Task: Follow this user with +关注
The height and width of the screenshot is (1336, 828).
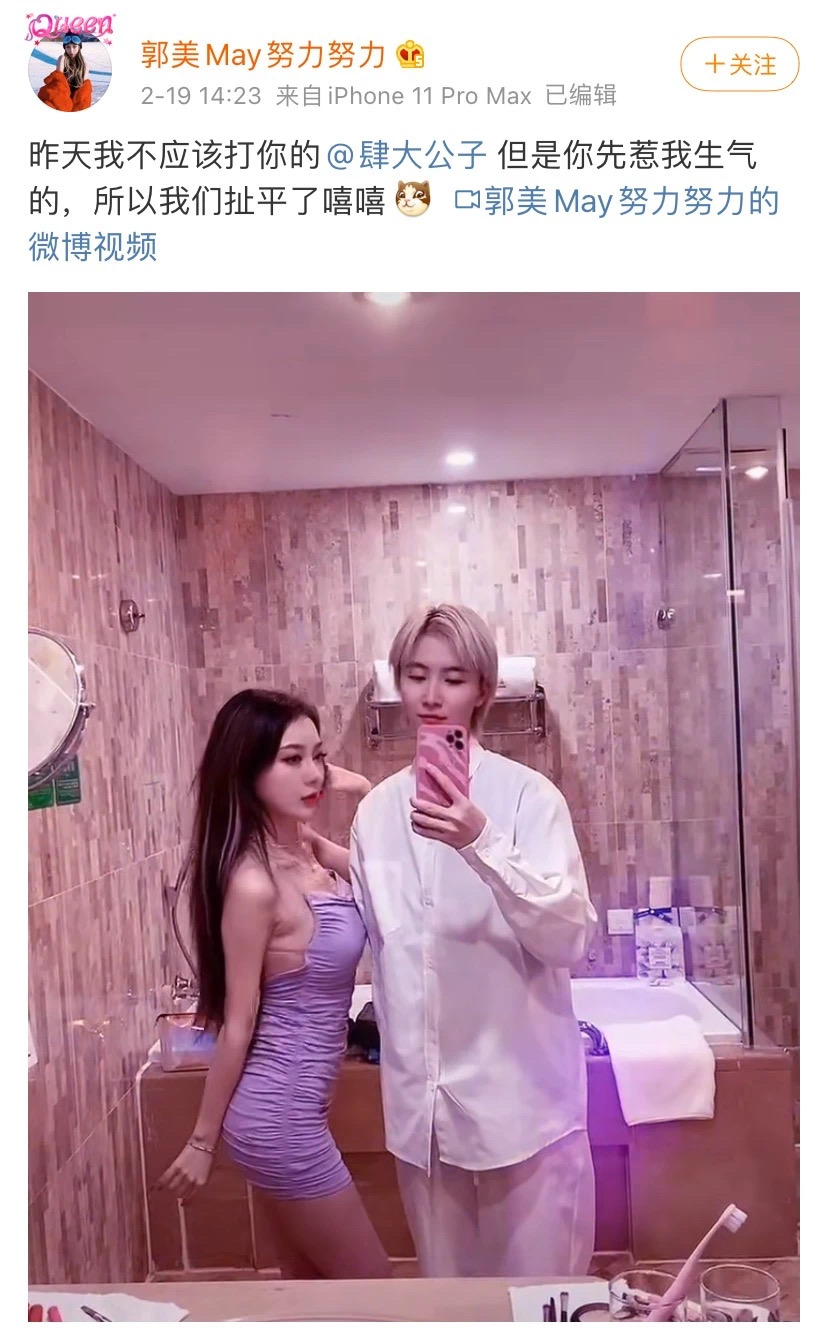Action: tap(740, 64)
